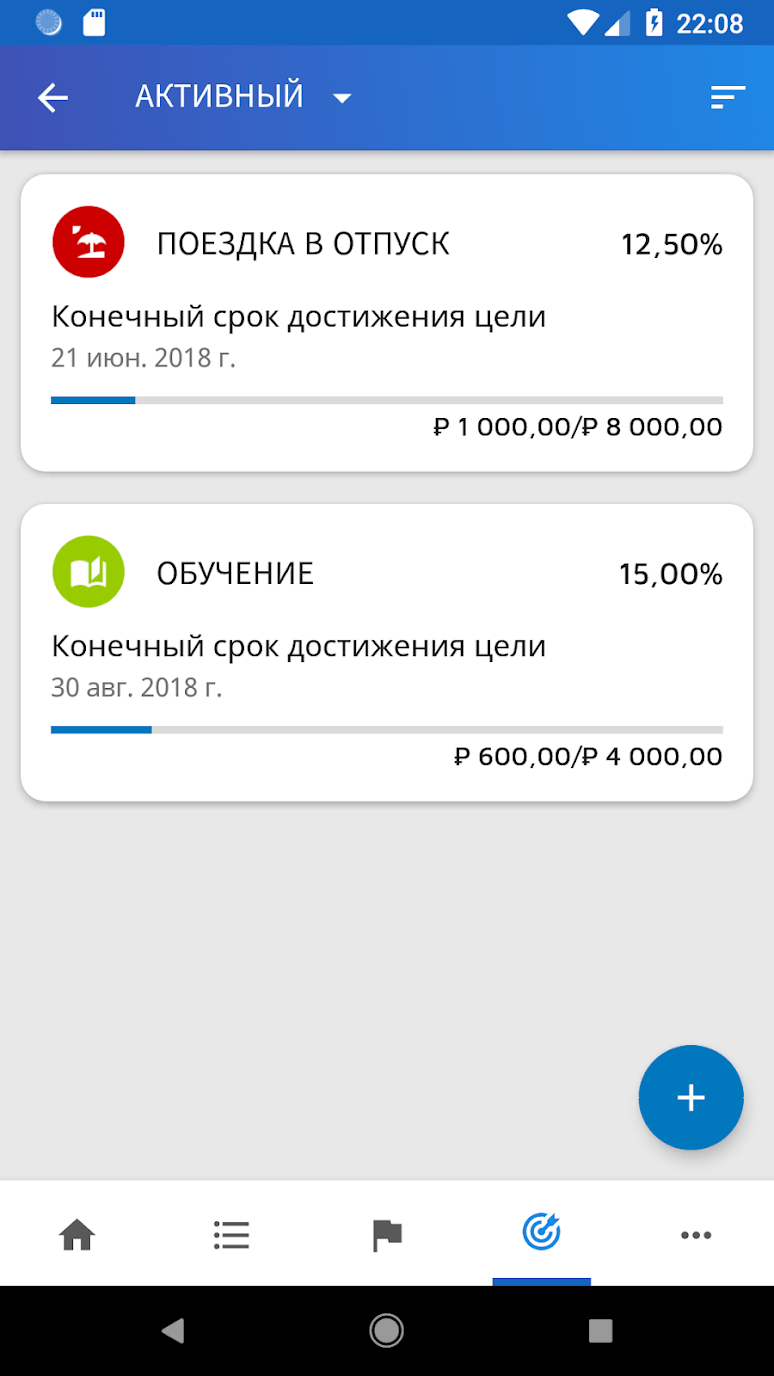The width and height of the screenshot is (774, 1376).
Task: Go back using the top arrow
Action: point(53,97)
